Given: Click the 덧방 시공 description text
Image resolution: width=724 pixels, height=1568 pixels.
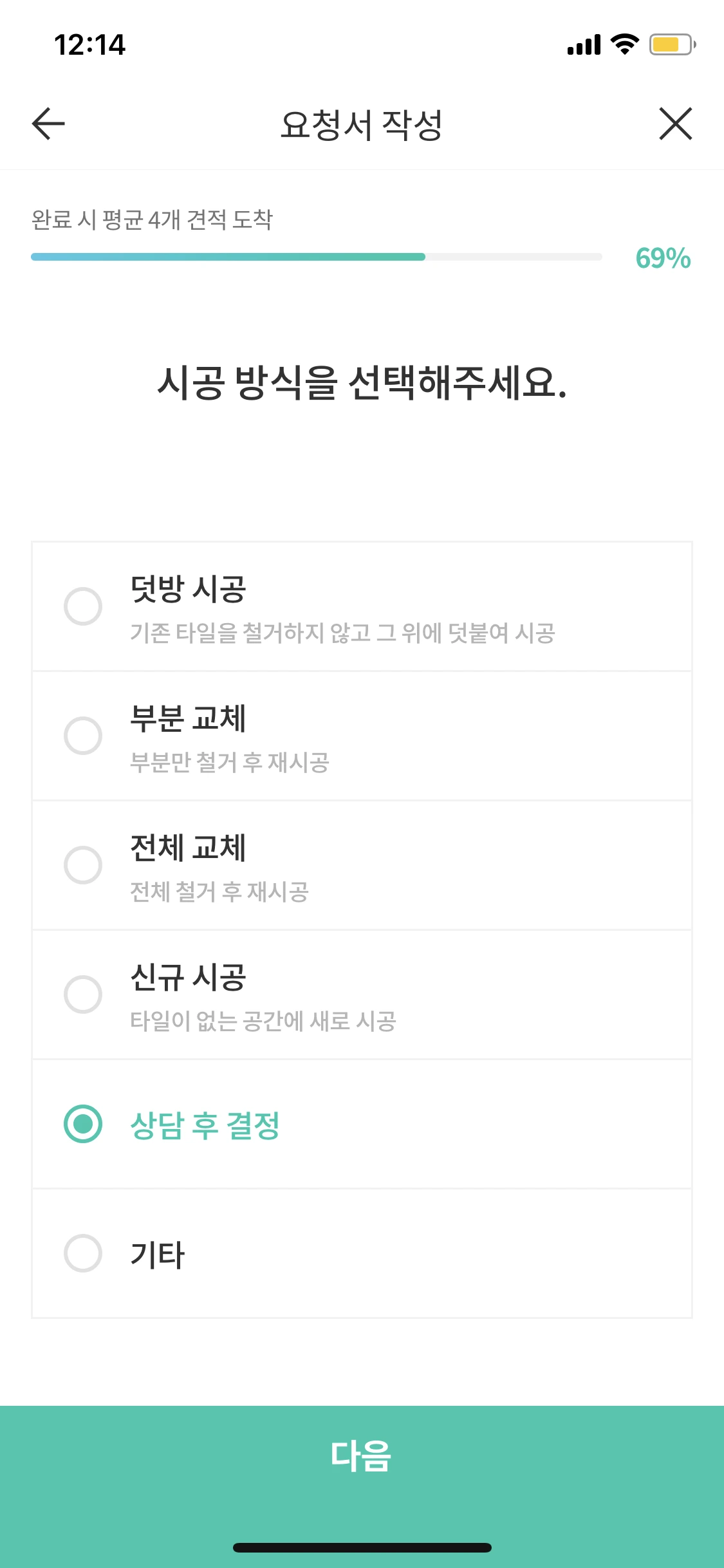Looking at the screenshot, I should click(346, 633).
